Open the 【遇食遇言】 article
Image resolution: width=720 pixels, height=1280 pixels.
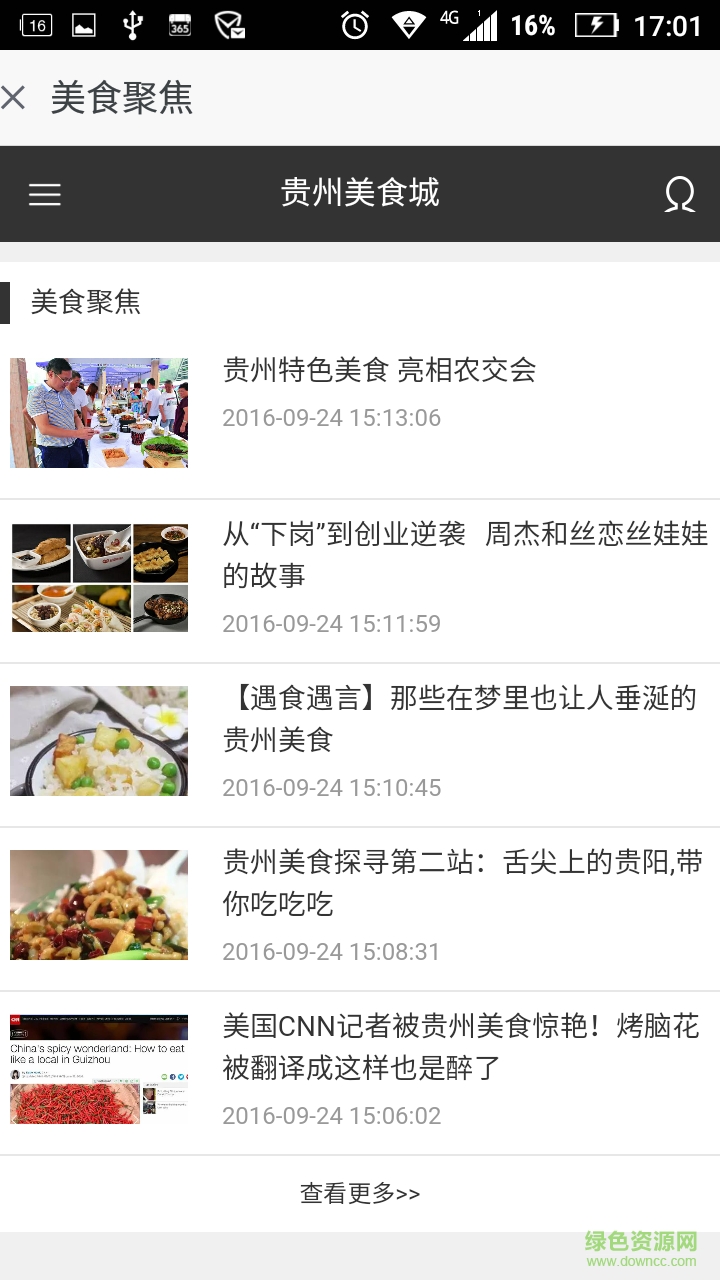click(459, 719)
